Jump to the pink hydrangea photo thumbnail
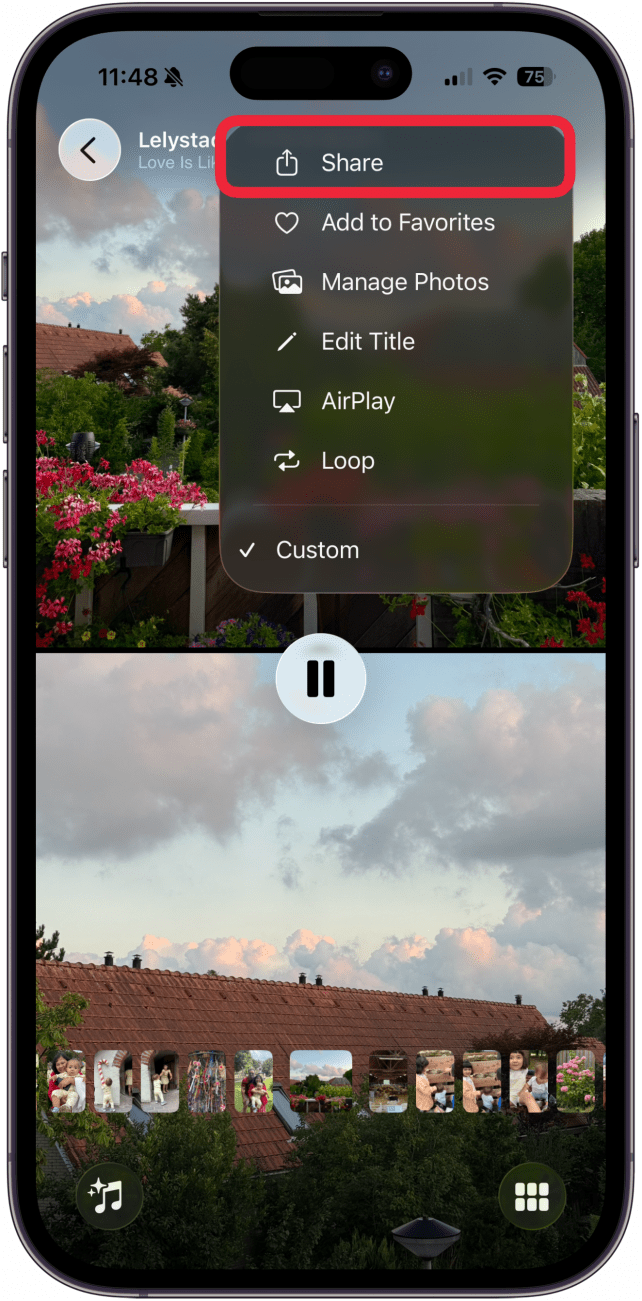 tap(575, 1080)
